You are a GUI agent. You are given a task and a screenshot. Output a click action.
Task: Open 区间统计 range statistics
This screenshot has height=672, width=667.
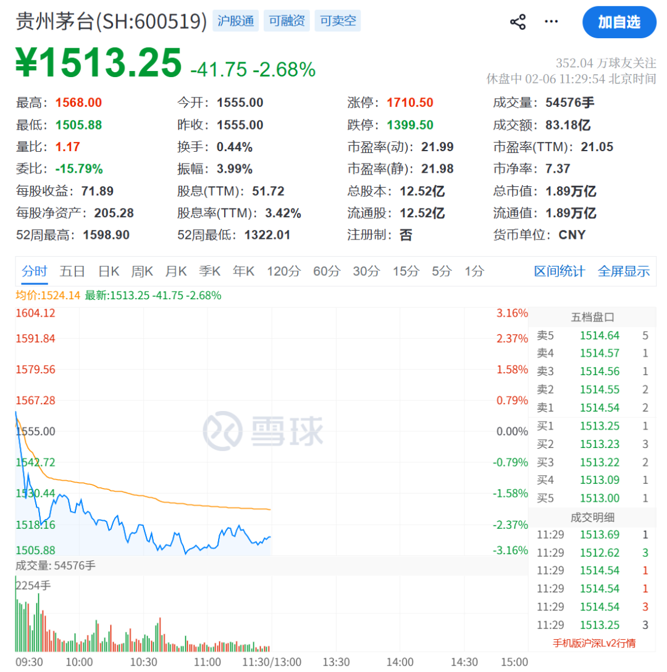pyautogui.click(x=559, y=271)
